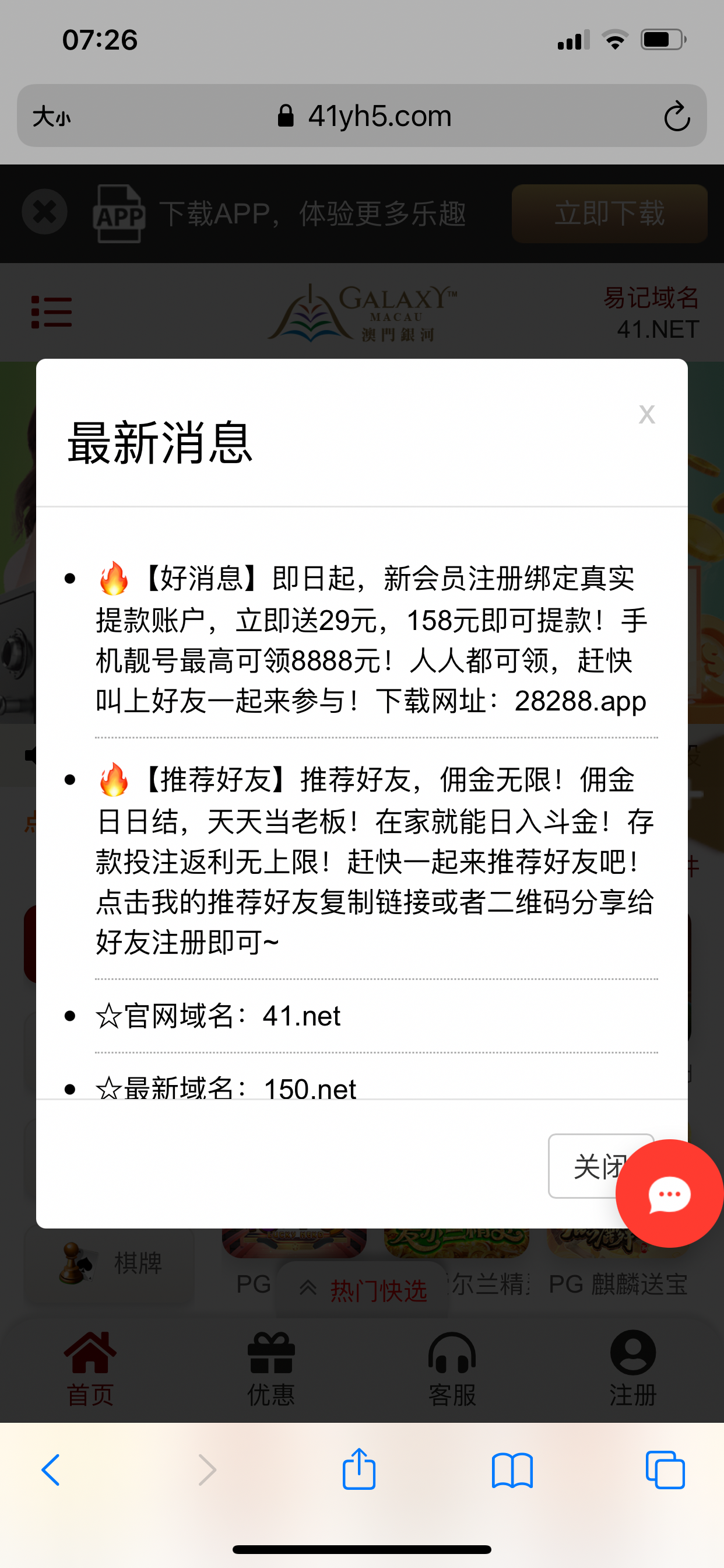Go back to the previous page
Screen dimensions: 724x1568
[51, 1470]
